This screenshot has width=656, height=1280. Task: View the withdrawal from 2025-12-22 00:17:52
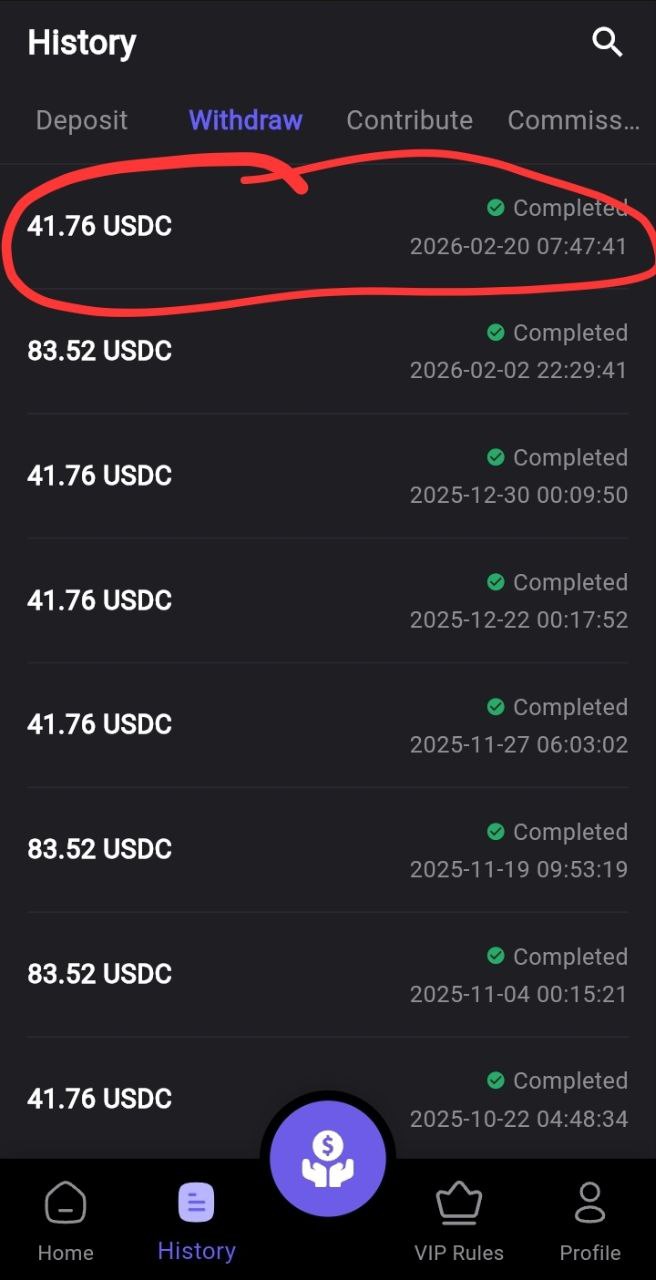click(x=327, y=600)
